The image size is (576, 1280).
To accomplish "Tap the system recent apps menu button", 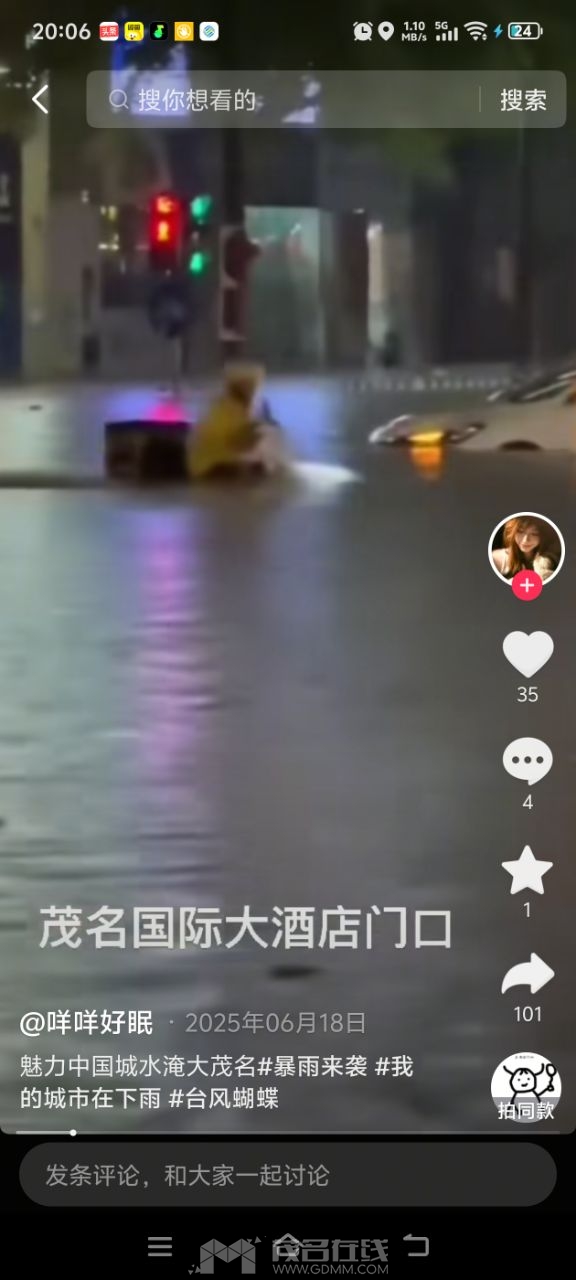I will (x=160, y=1246).
